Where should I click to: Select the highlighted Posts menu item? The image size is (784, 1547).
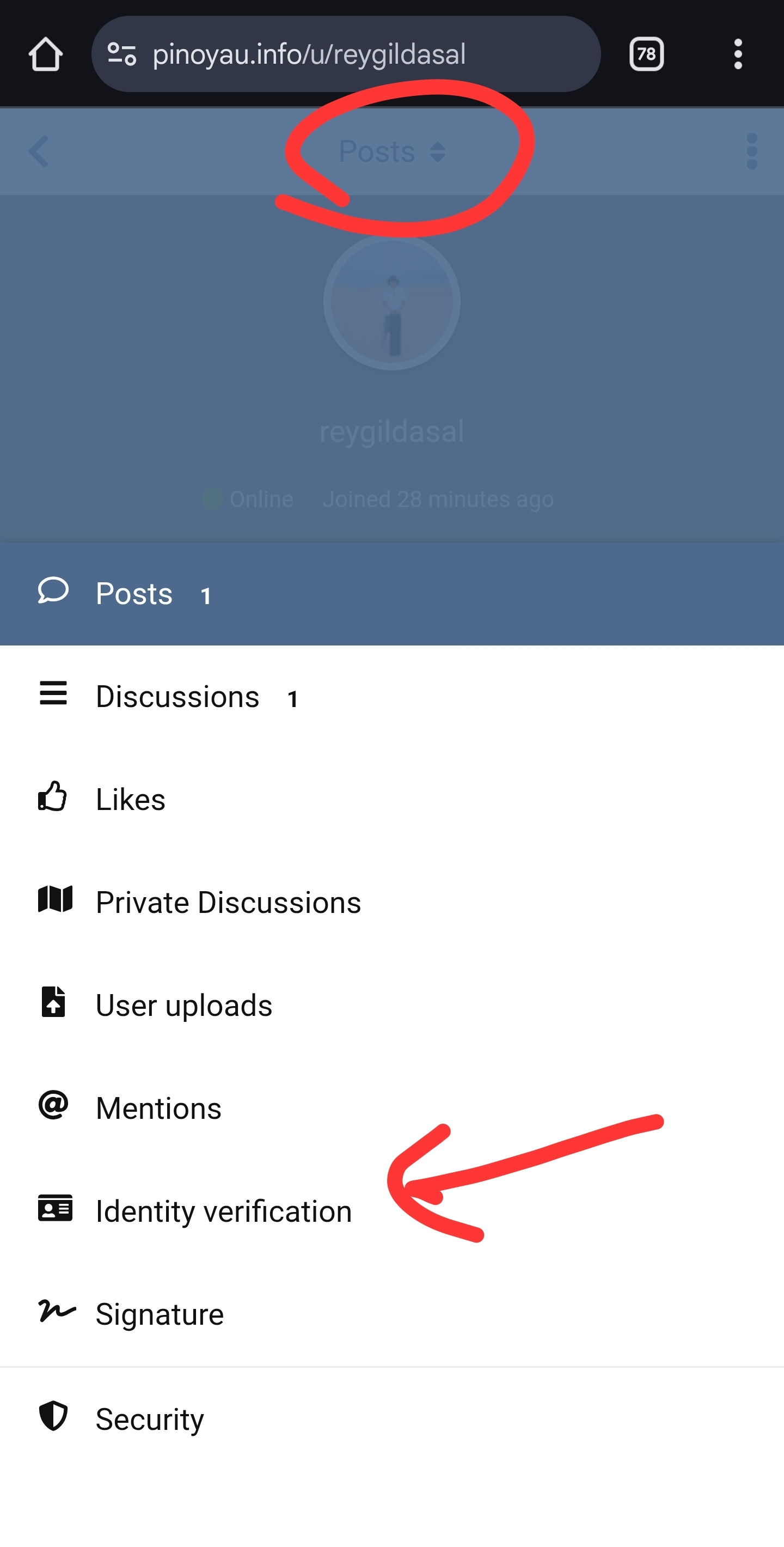click(x=134, y=593)
